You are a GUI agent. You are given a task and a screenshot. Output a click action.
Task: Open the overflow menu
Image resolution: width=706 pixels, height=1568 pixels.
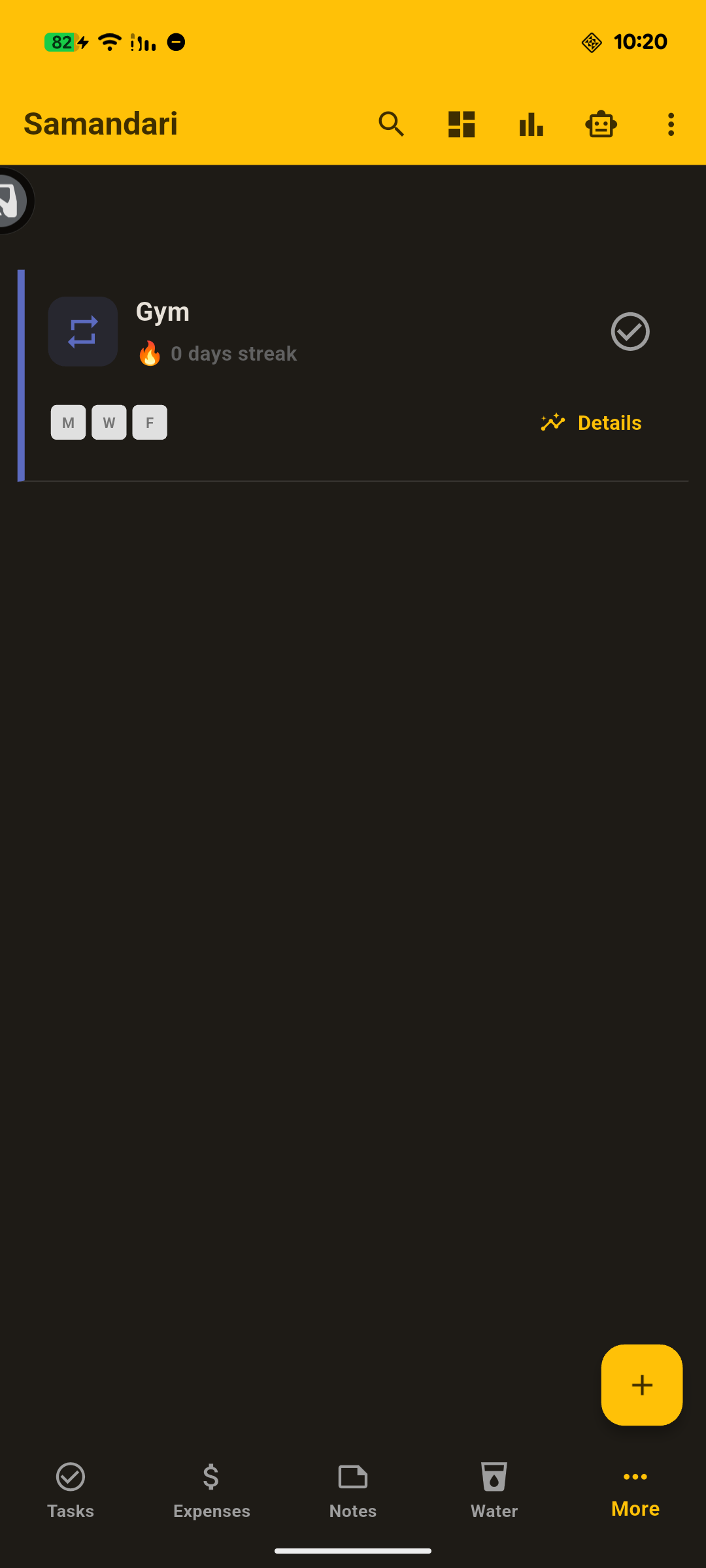[671, 124]
